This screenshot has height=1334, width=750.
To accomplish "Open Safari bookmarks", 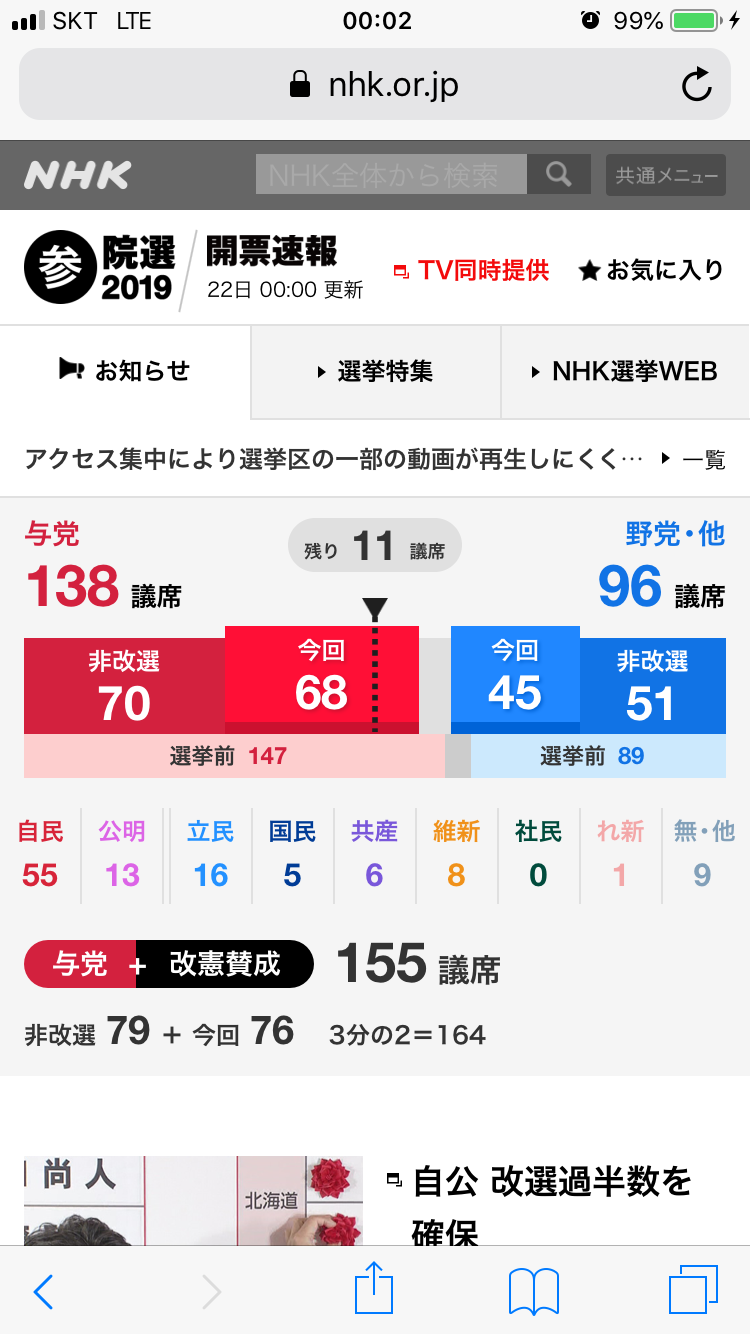I will click(x=534, y=1291).
